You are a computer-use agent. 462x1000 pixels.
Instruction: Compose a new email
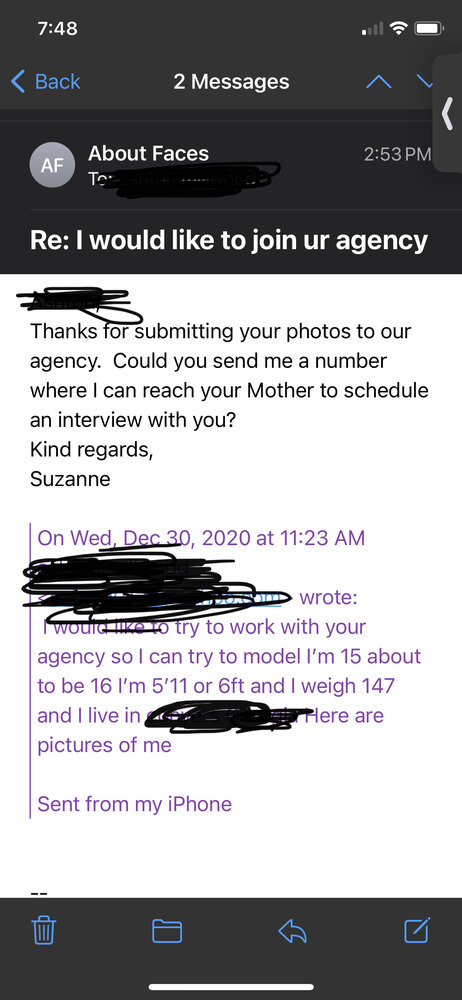[417, 930]
